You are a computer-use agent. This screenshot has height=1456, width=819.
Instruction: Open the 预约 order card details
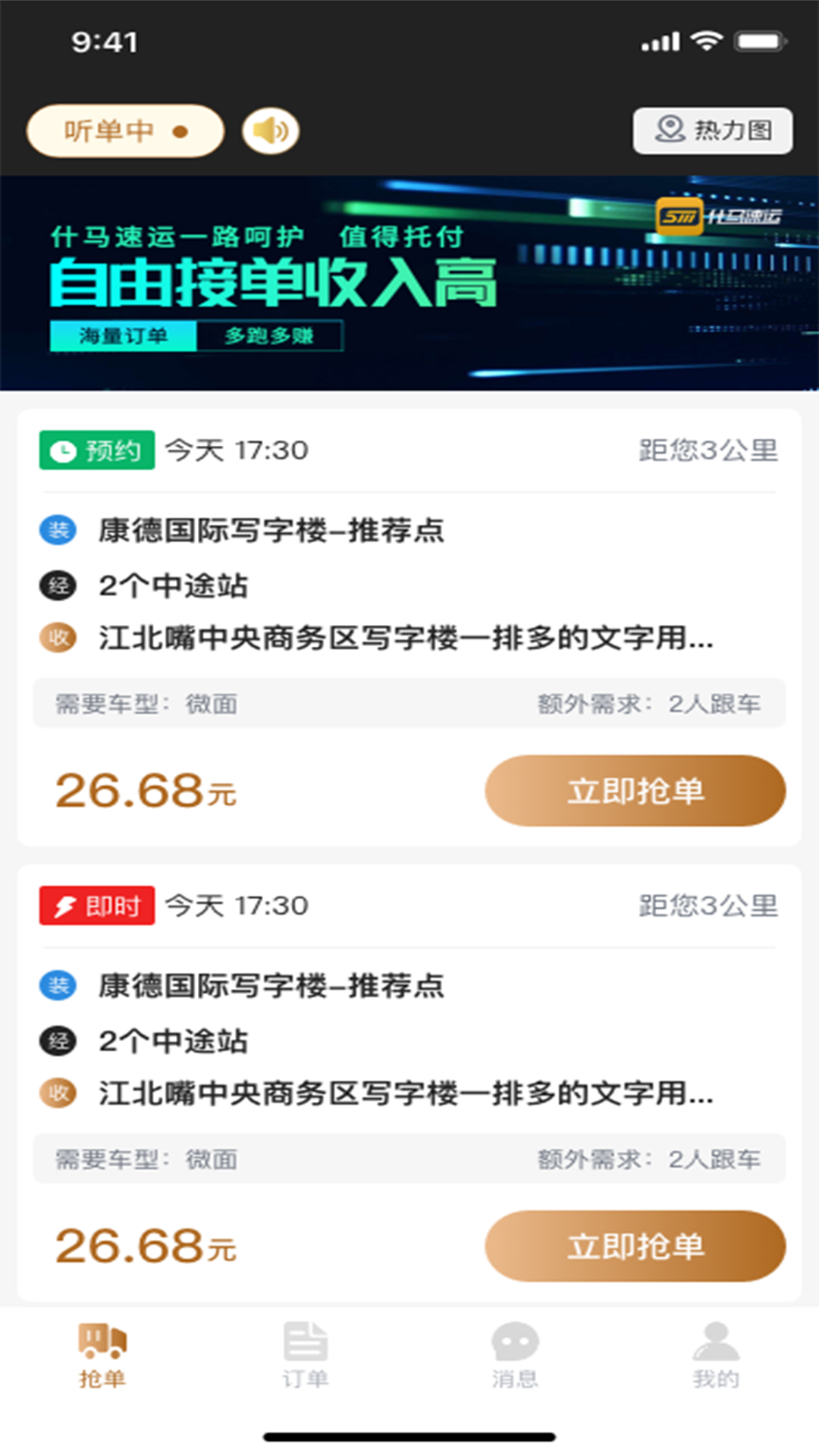409,584
